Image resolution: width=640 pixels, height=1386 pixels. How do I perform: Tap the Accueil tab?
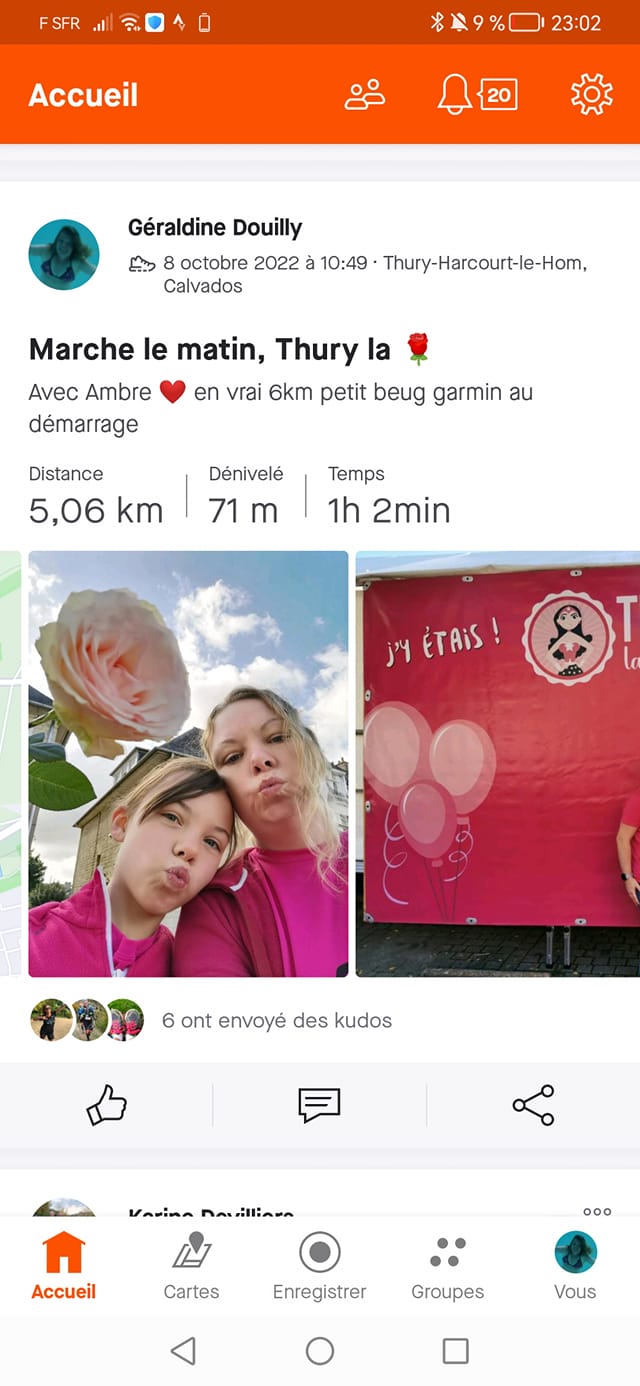tap(64, 1266)
